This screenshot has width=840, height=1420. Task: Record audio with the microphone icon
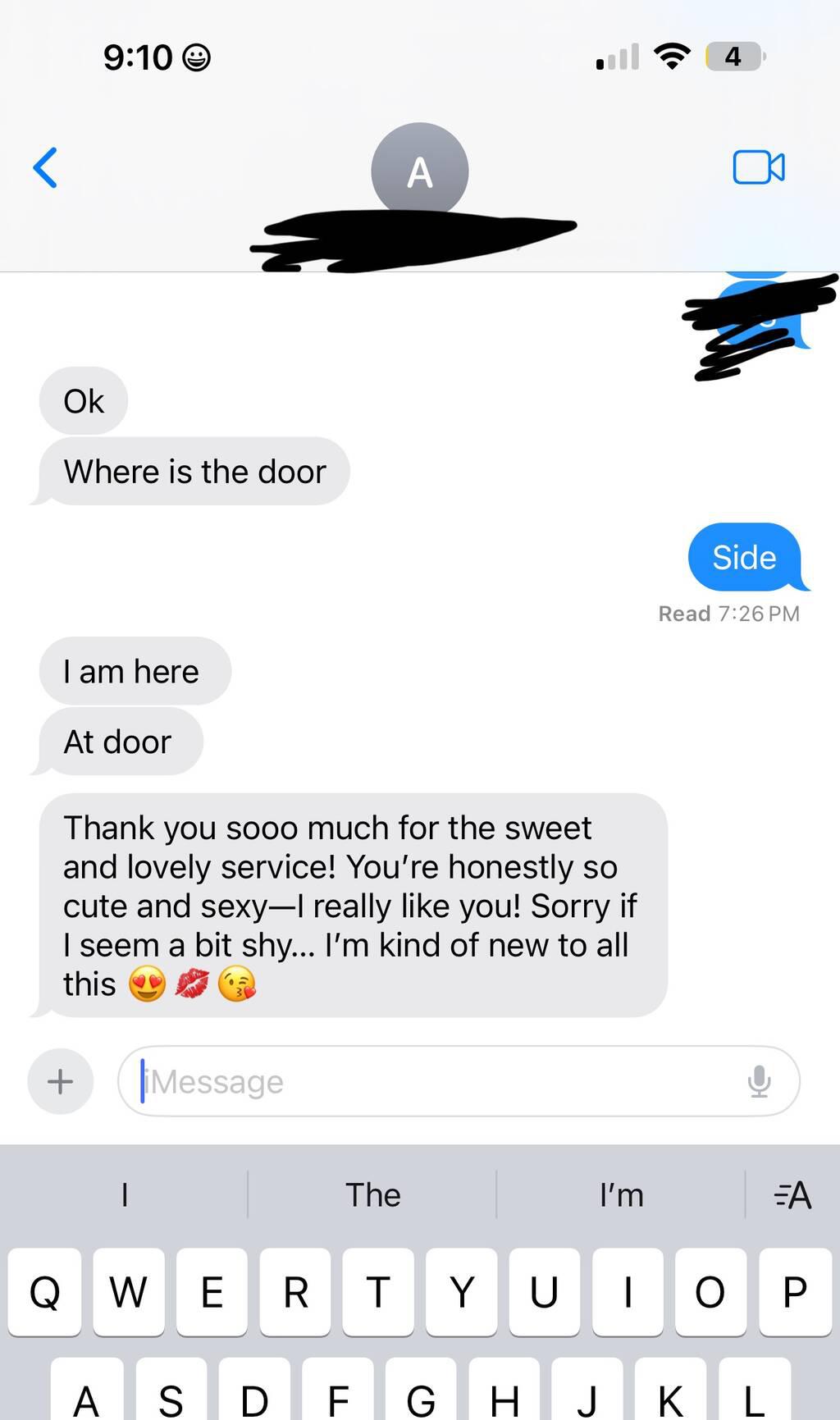click(759, 1081)
